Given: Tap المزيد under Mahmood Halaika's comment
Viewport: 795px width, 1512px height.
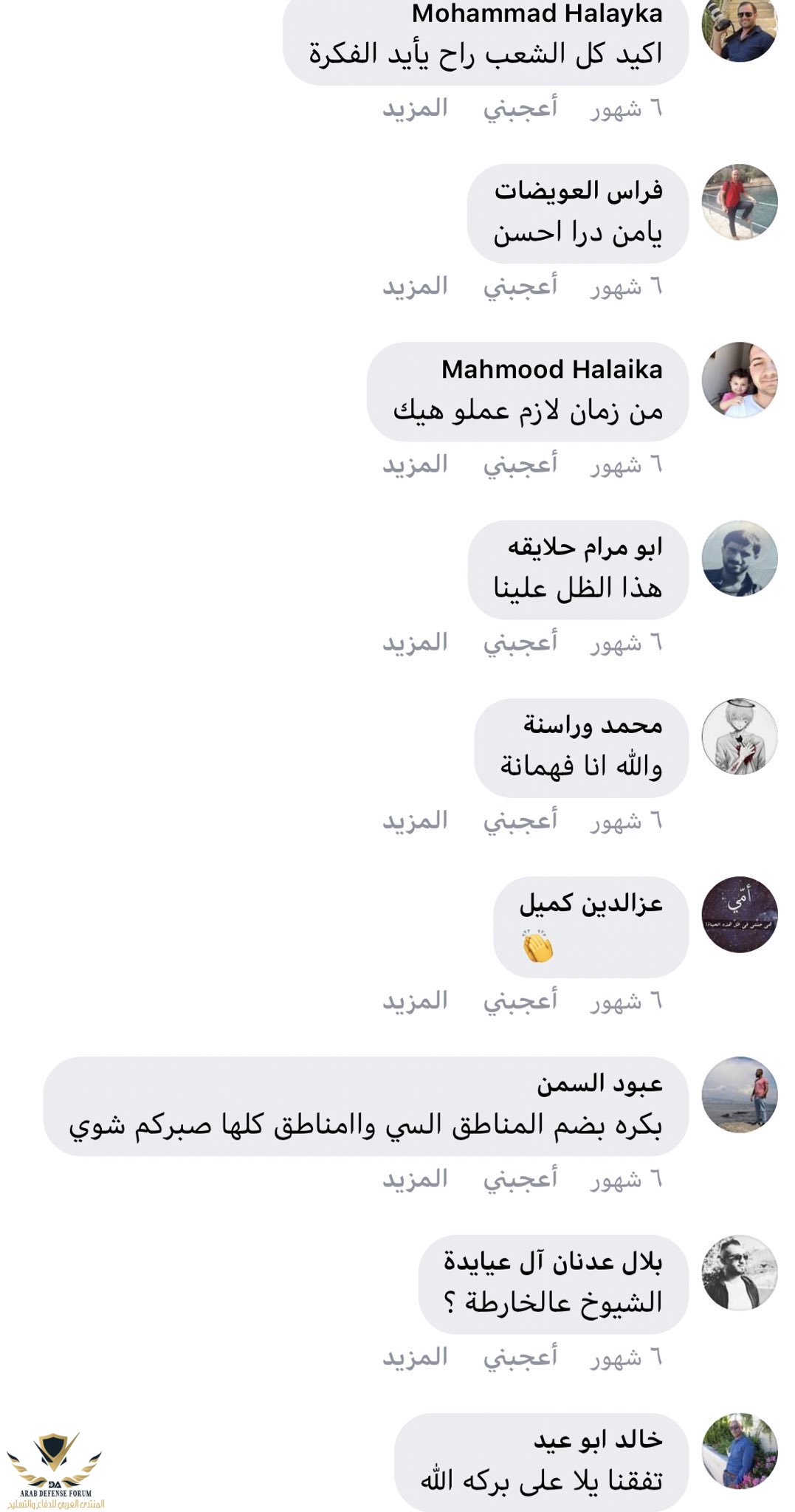Looking at the screenshot, I should click(x=415, y=465).
